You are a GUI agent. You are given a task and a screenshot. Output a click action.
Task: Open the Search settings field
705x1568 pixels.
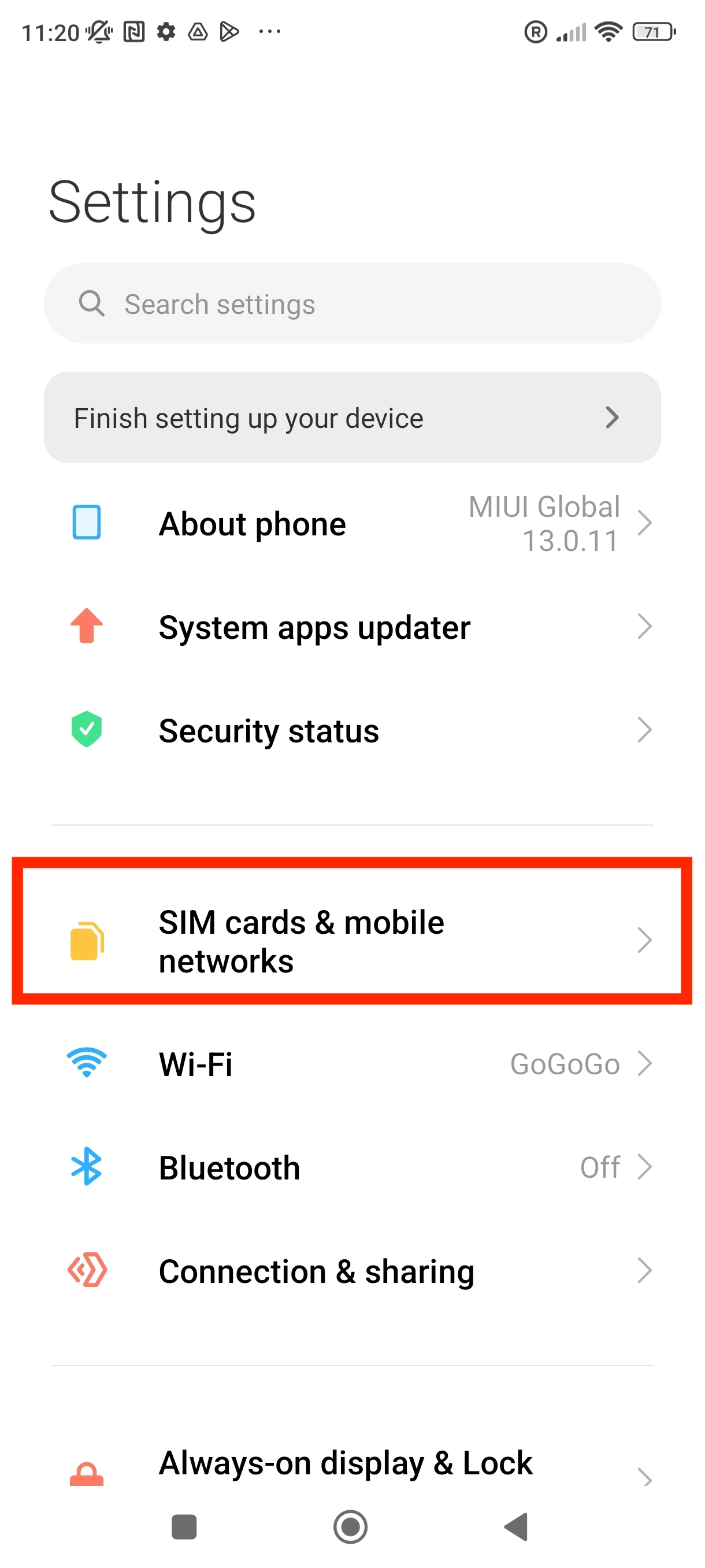tap(351, 303)
